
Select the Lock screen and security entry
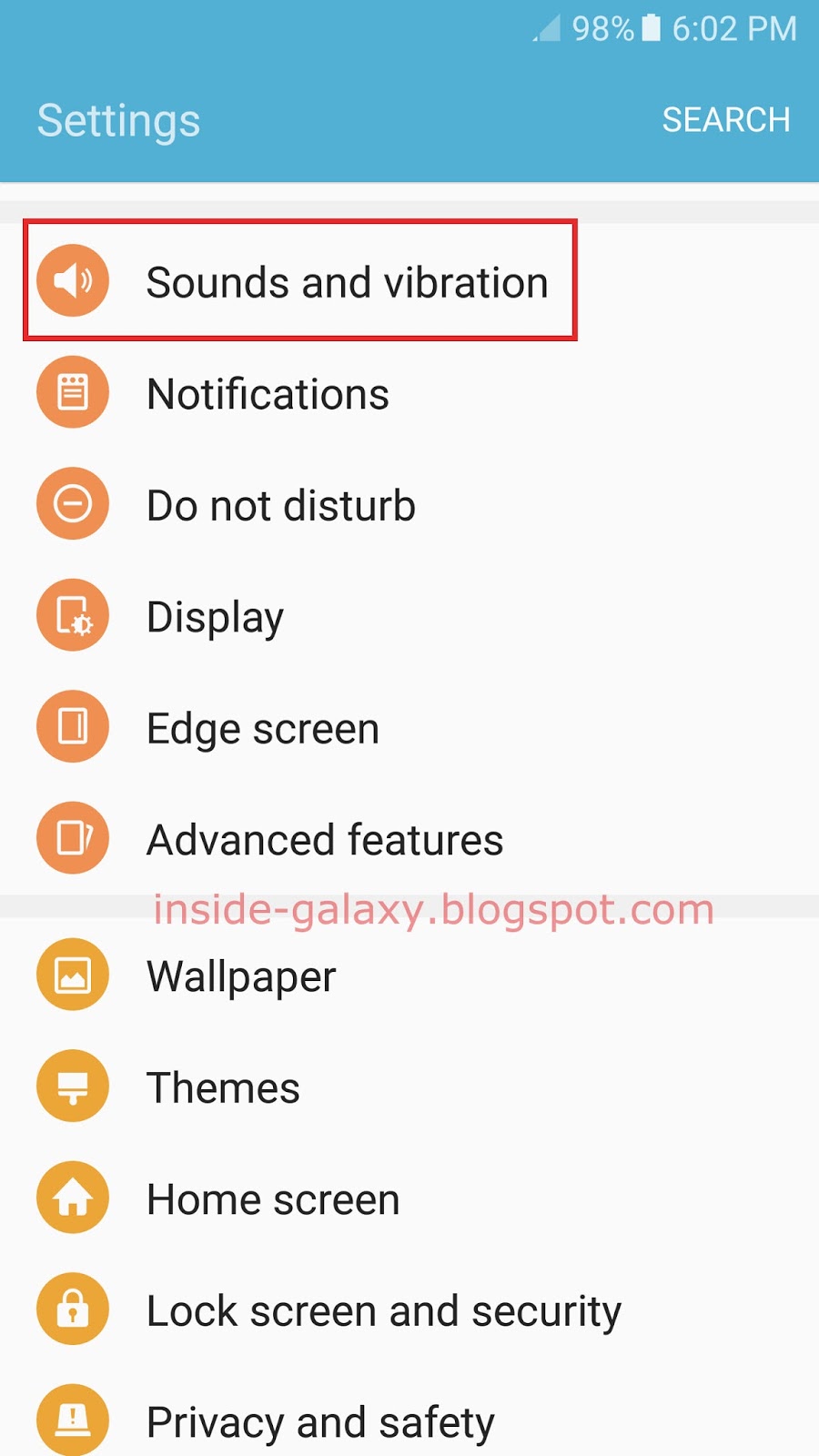pos(383,1309)
